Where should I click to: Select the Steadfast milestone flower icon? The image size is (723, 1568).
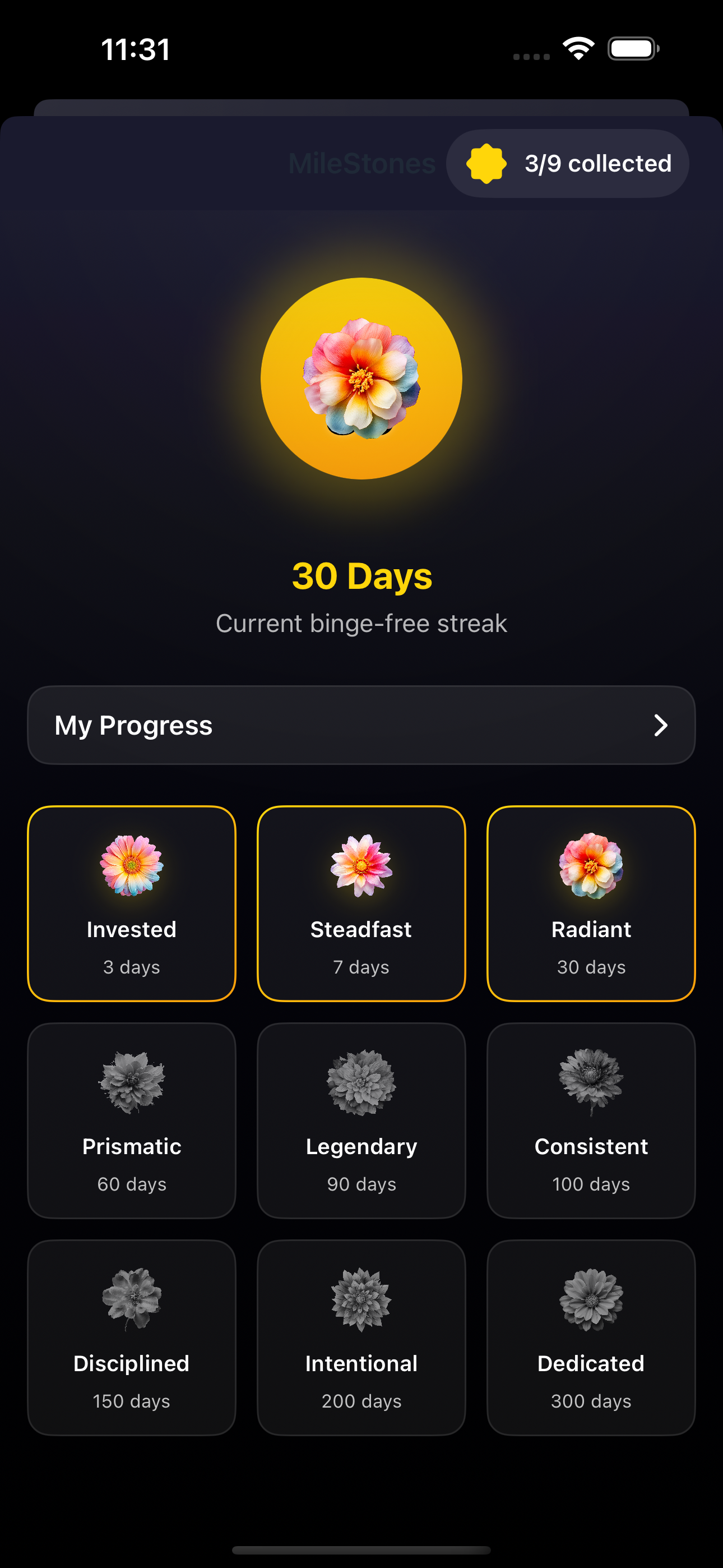361,870
